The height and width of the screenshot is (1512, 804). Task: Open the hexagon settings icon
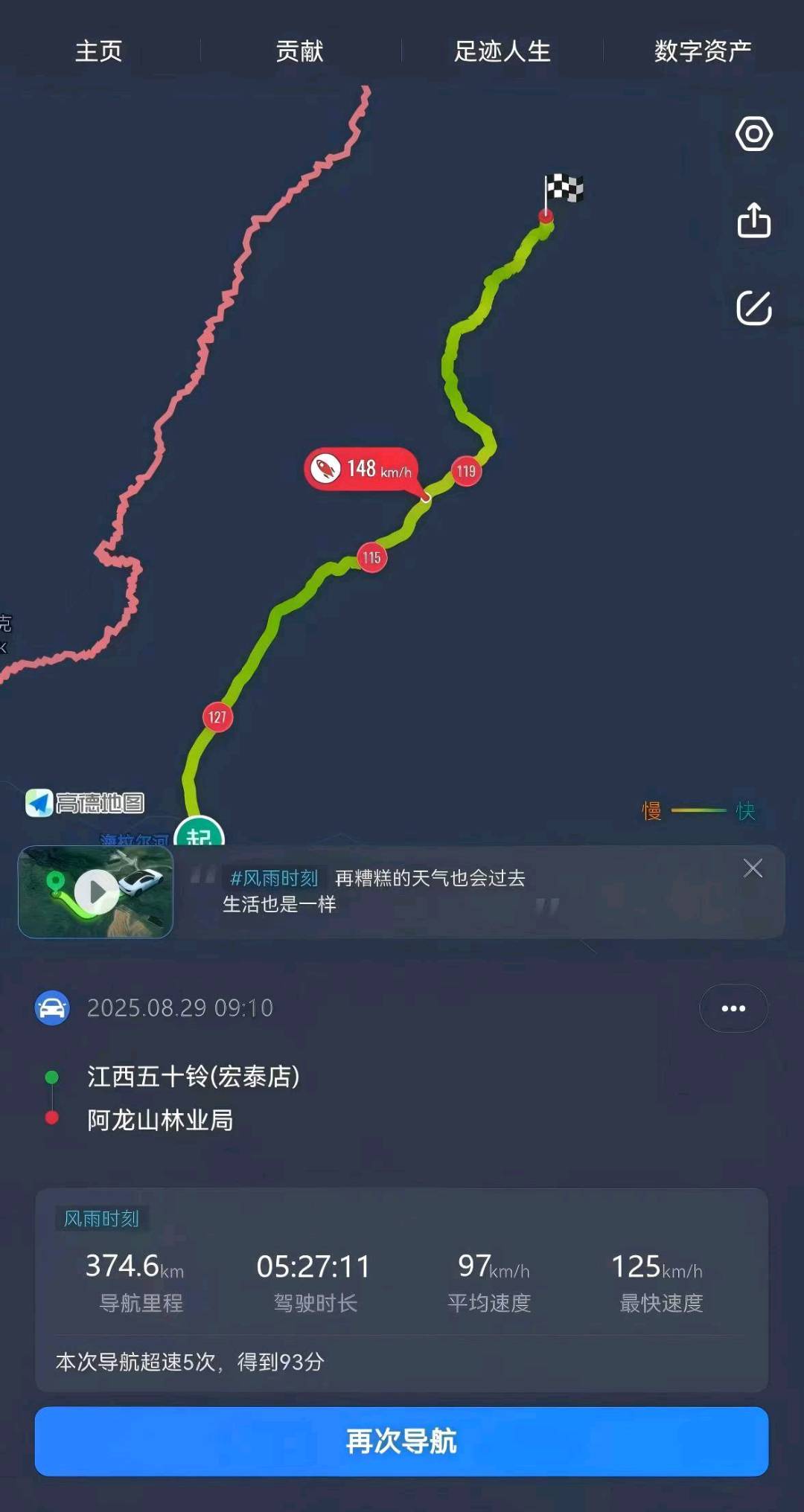coord(753,134)
